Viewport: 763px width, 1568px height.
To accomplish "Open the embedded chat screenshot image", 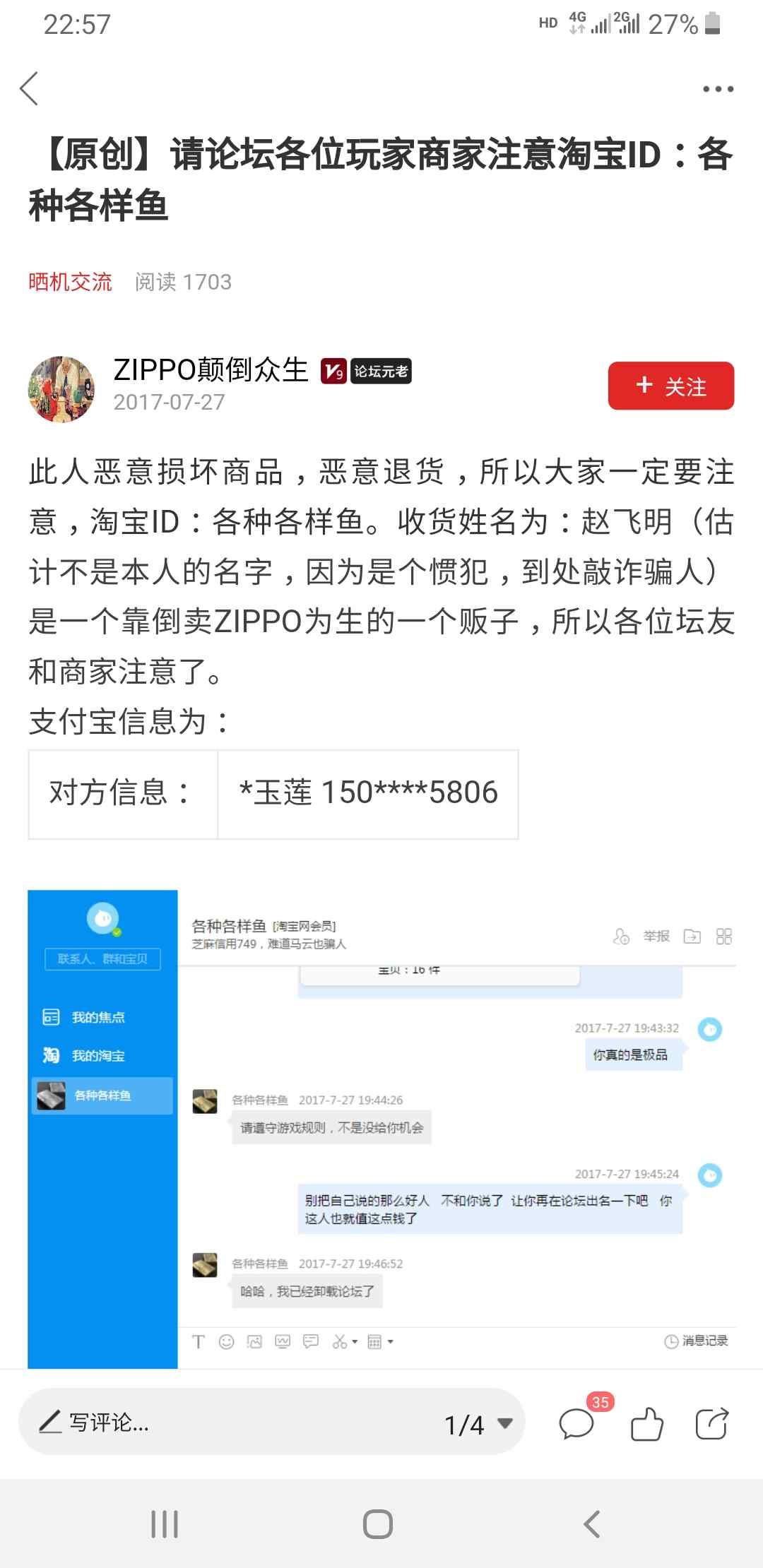I will click(381, 1128).
